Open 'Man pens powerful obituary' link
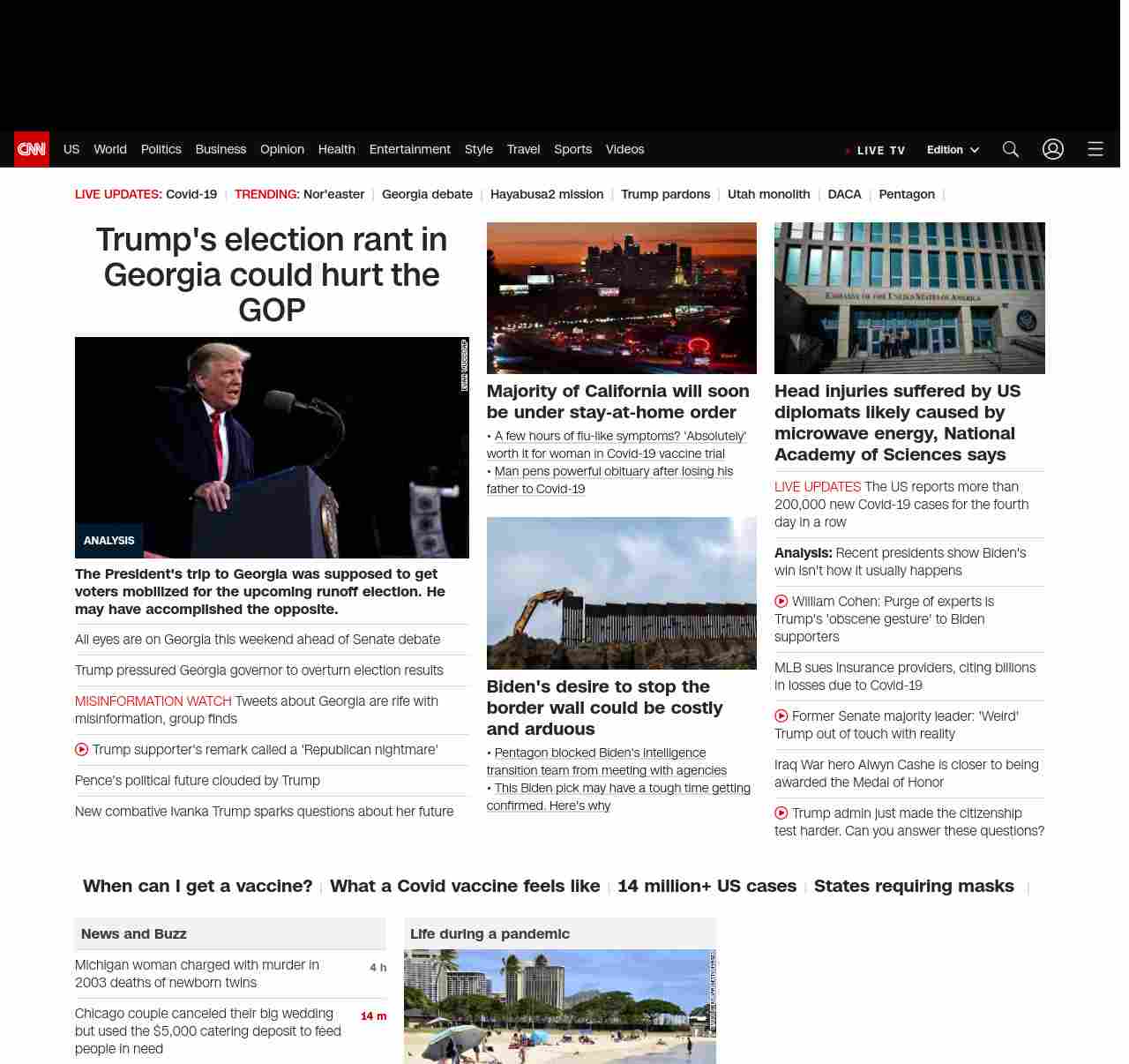Viewport: 1129px width, 1064px height. [x=613, y=471]
